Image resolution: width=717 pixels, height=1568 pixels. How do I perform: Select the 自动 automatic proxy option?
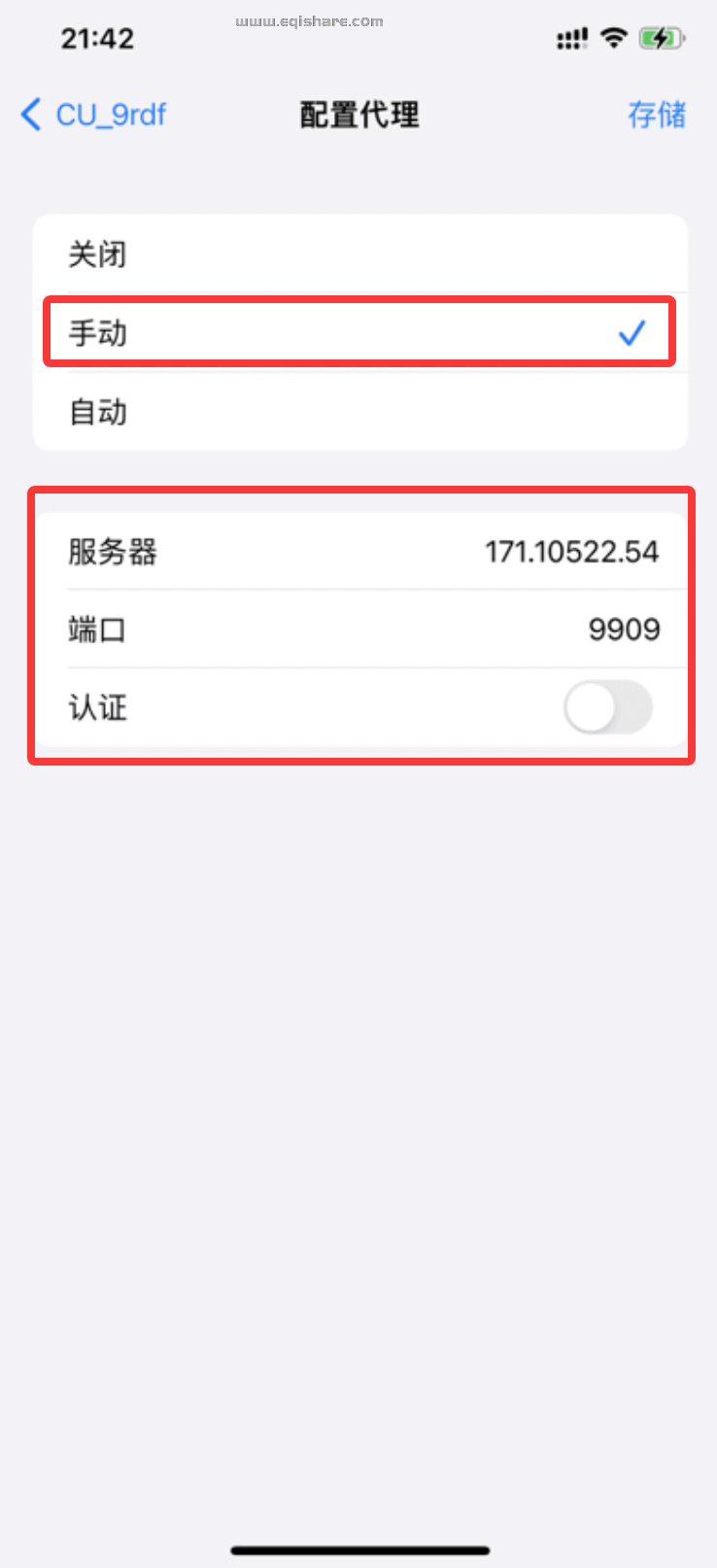coord(359,412)
